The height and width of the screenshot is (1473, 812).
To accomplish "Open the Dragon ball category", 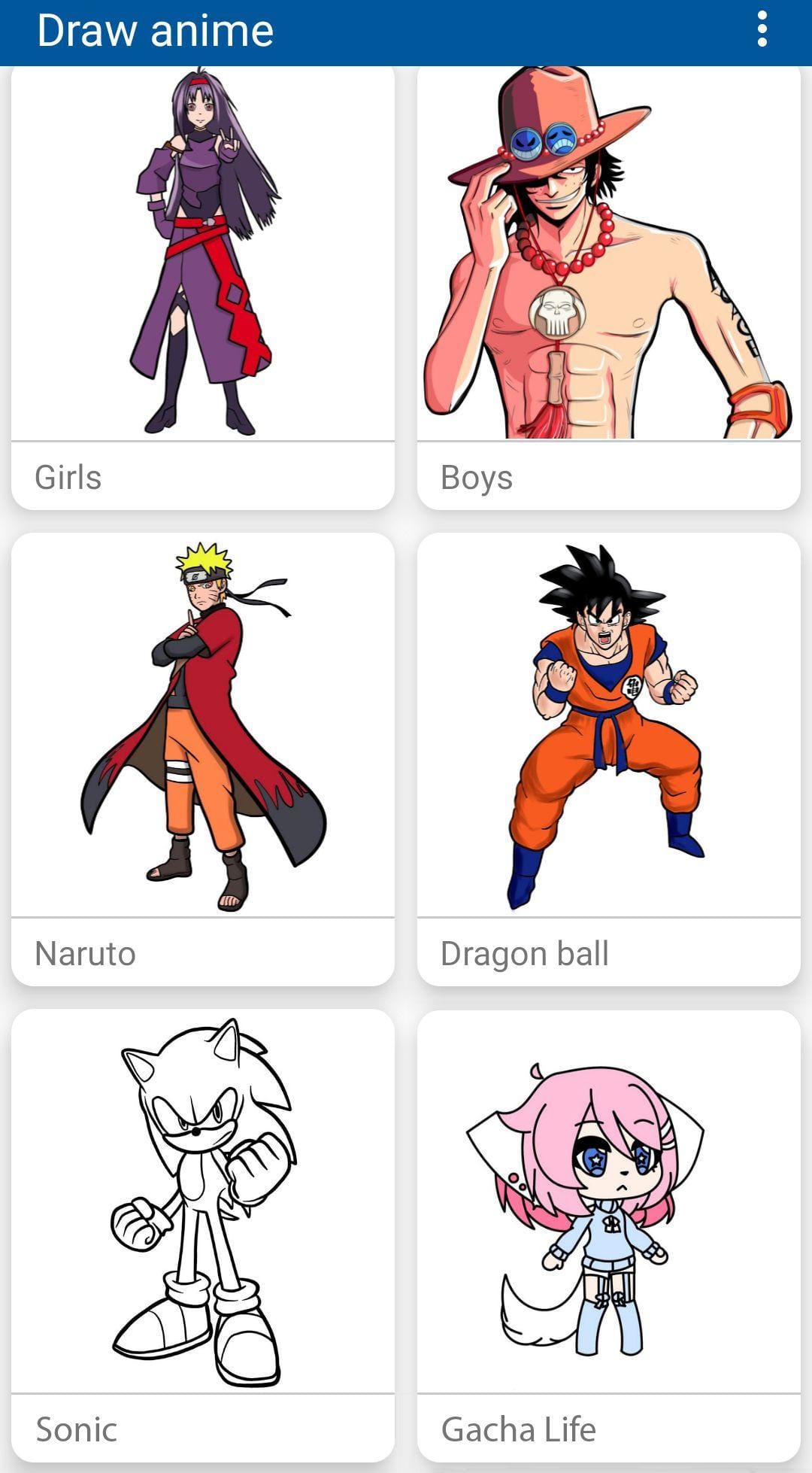I will (609, 760).
